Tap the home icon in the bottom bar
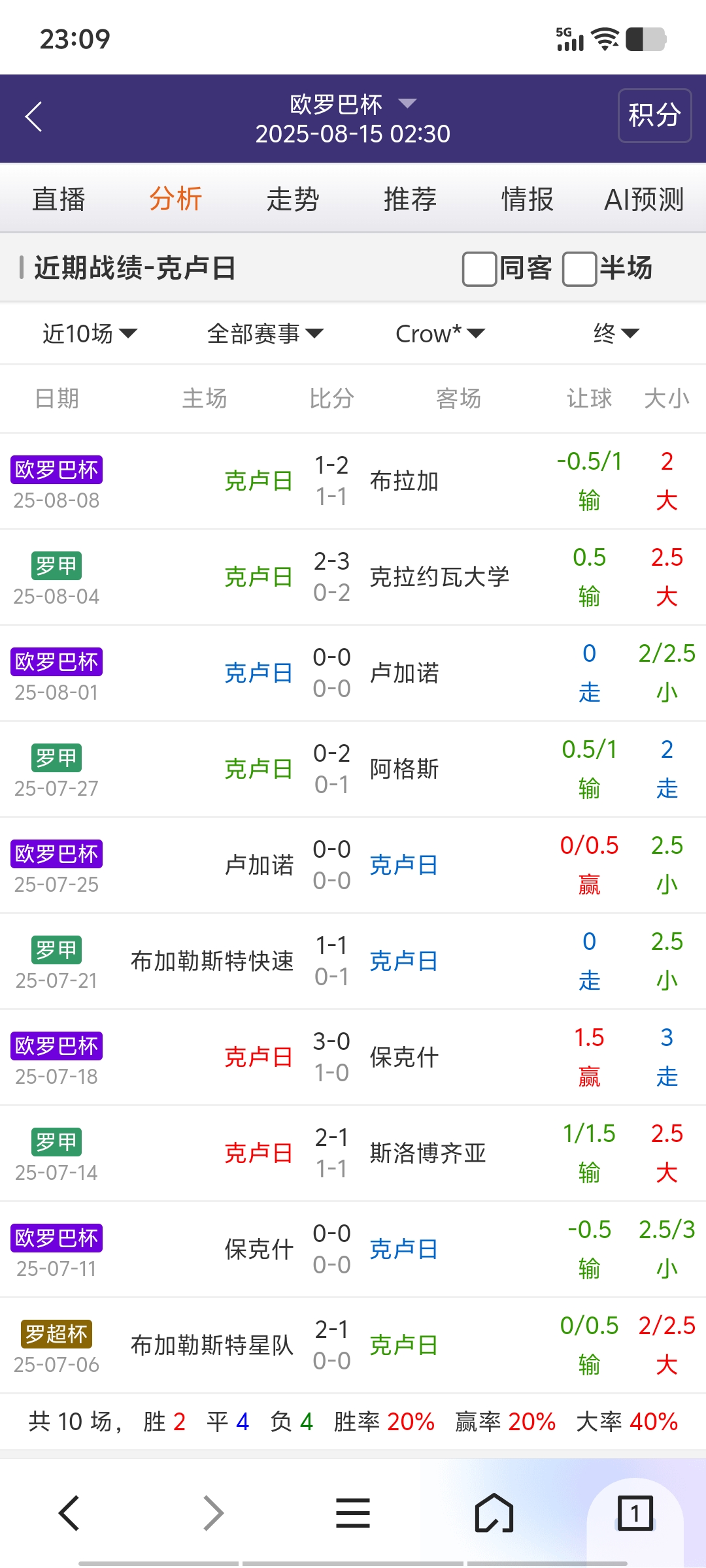 [494, 1513]
